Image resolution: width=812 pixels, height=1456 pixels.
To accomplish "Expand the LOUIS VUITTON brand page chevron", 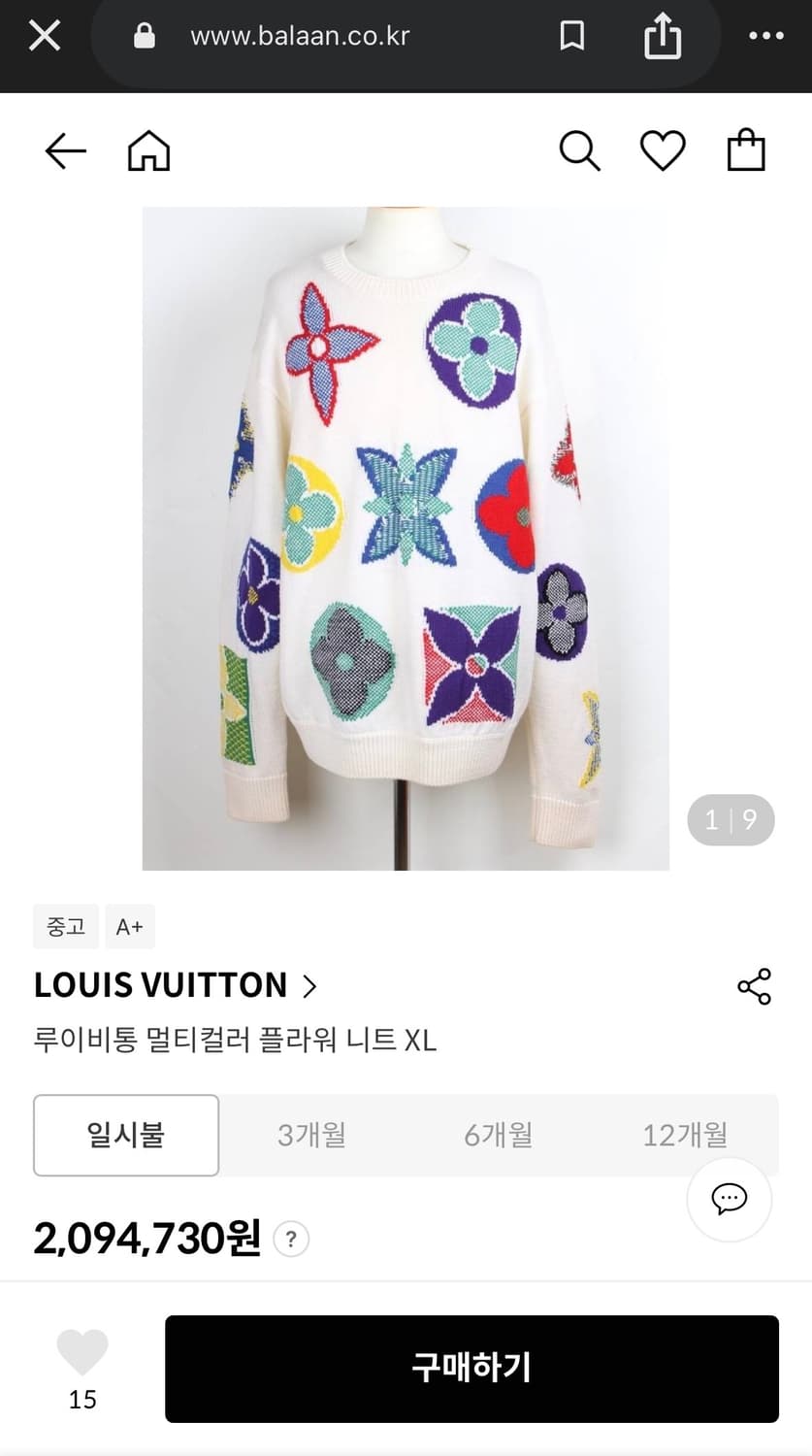I will pos(311,985).
